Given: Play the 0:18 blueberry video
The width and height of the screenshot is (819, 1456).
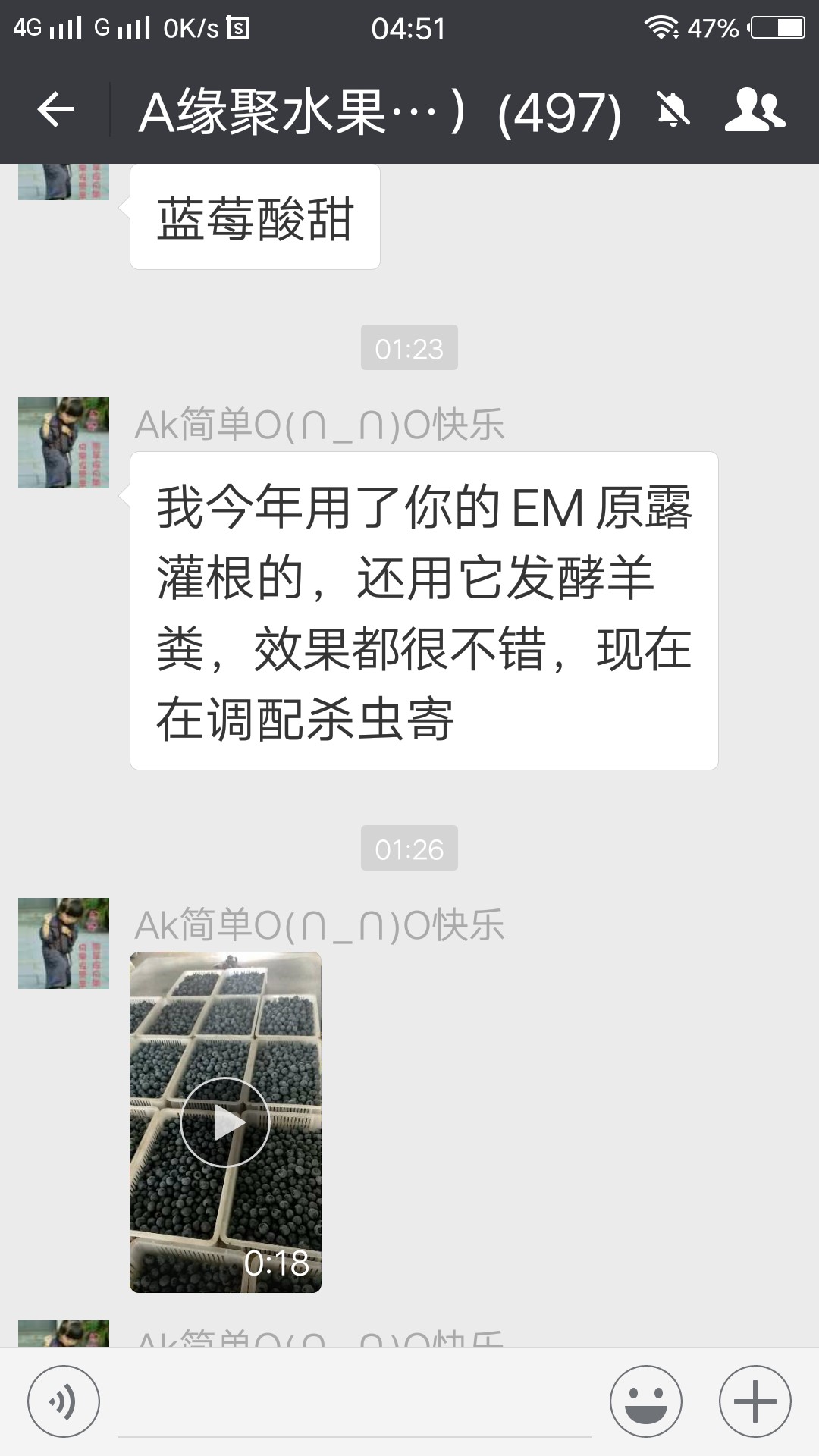Looking at the screenshot, I should pos(225,1122).
